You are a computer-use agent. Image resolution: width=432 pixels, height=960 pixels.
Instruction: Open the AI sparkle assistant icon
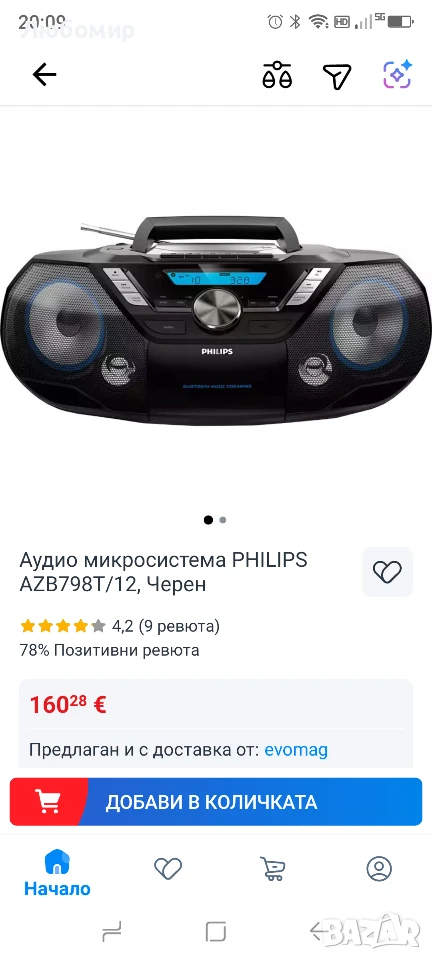[x=397, y=75]
